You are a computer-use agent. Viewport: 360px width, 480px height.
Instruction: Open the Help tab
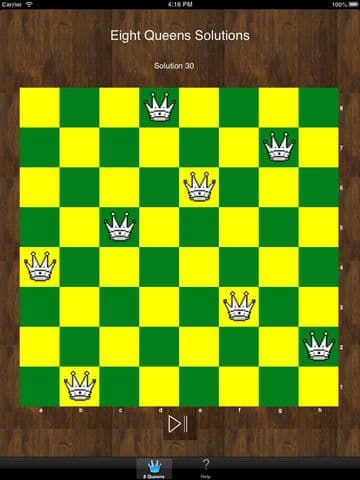(x=206, y=469)
